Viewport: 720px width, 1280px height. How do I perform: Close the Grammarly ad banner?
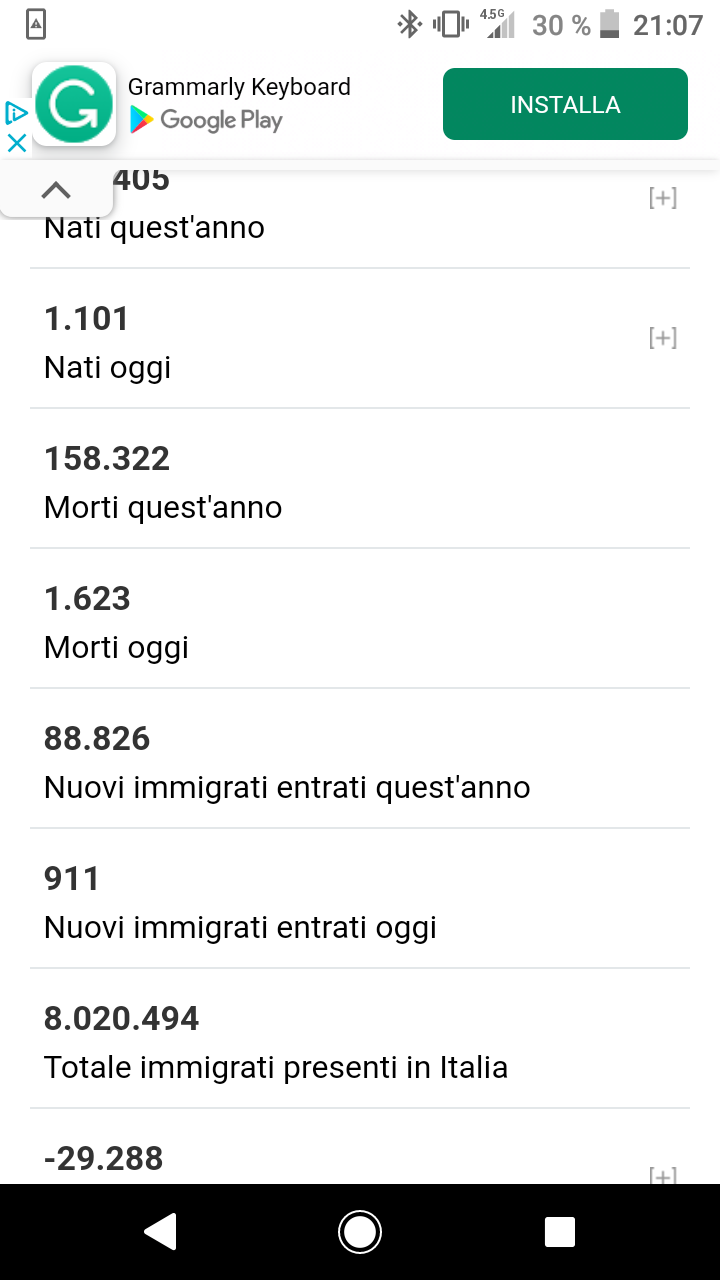pyautogui.click(x=16, y=143)
